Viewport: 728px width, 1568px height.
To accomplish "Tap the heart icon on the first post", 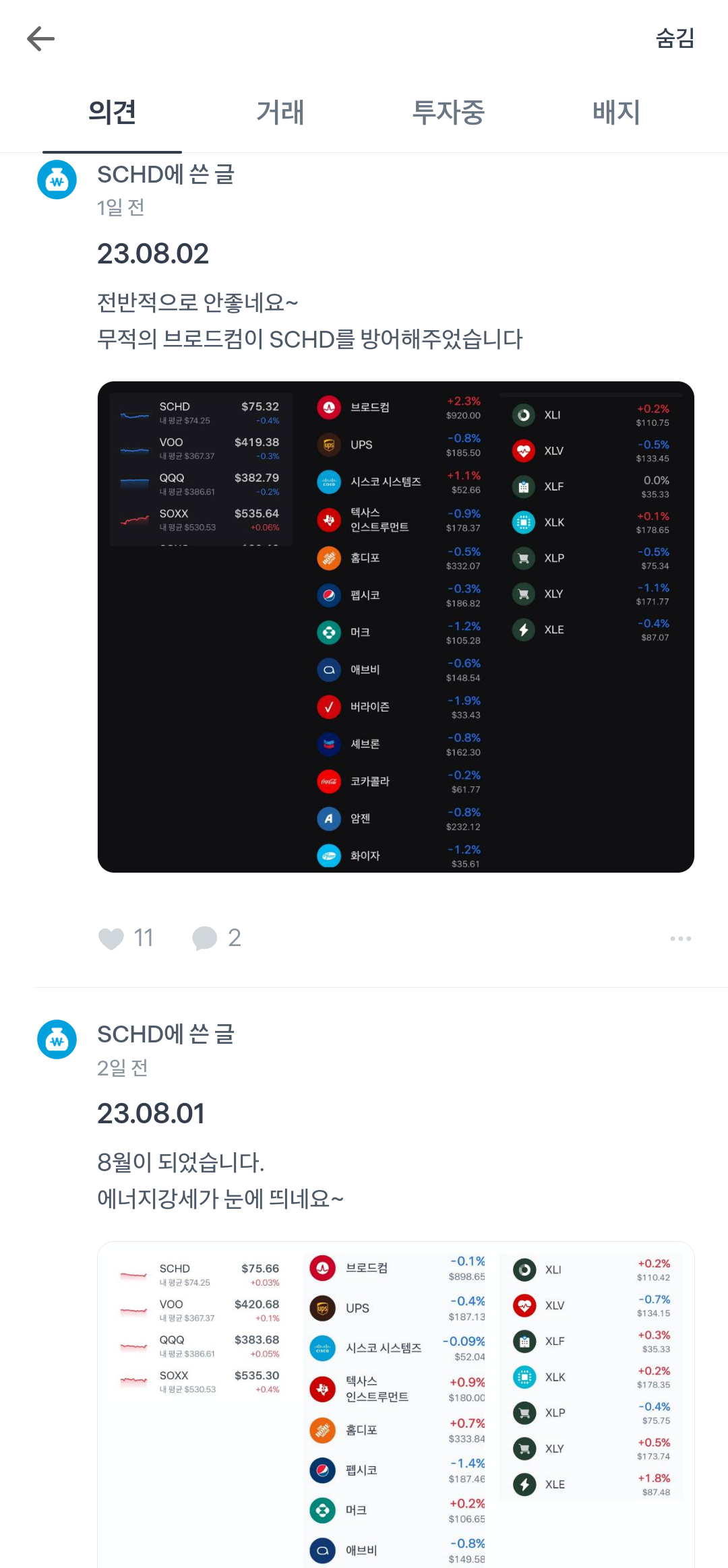I will 113,938.
